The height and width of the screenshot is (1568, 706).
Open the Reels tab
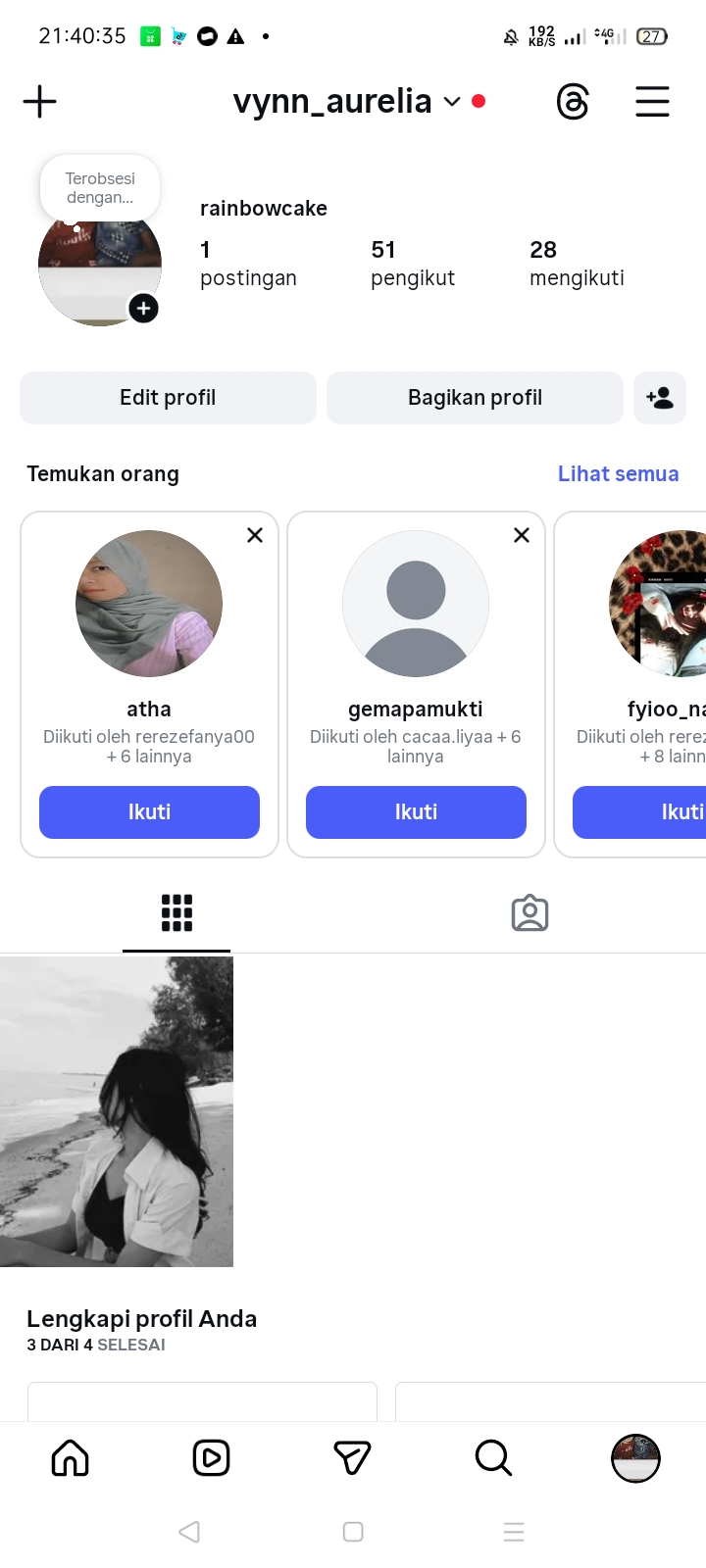pyautogui.click(x=211, y=1458)
